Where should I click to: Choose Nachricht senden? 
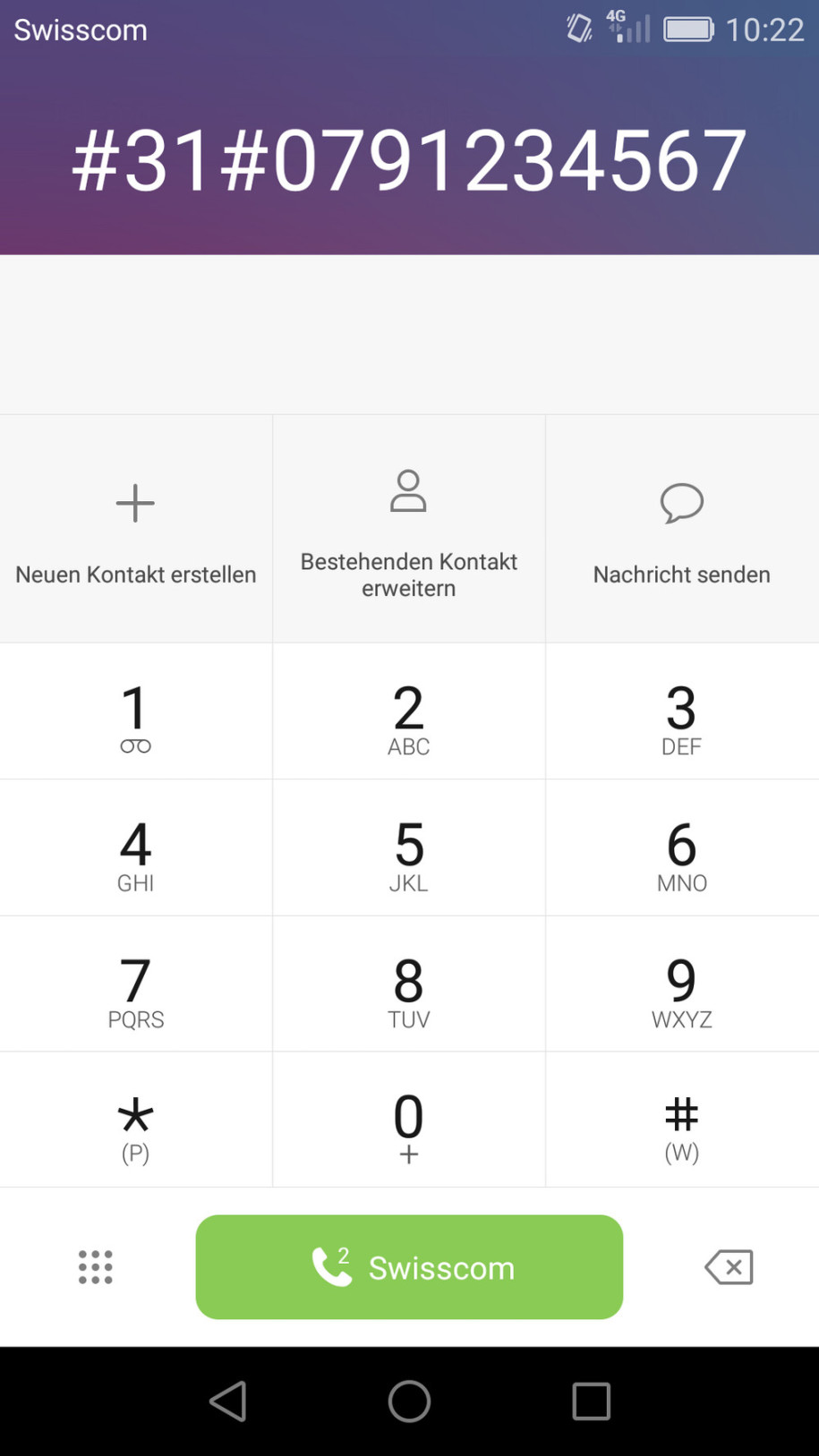pyautogui.click(x=682, y=529)
